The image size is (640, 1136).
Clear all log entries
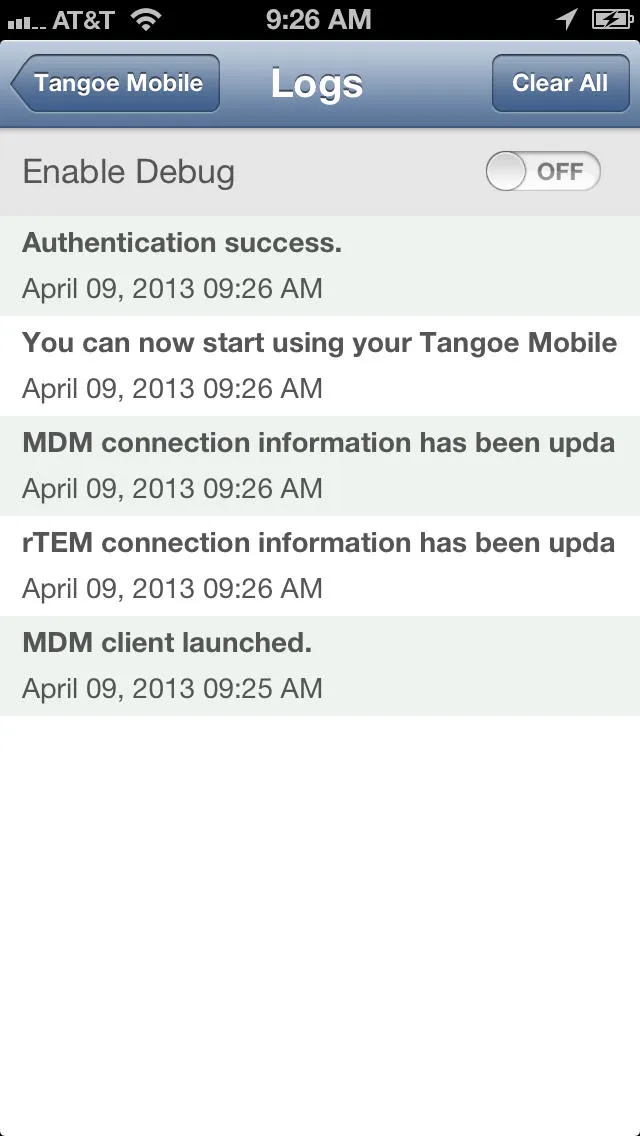coord(559,84)
